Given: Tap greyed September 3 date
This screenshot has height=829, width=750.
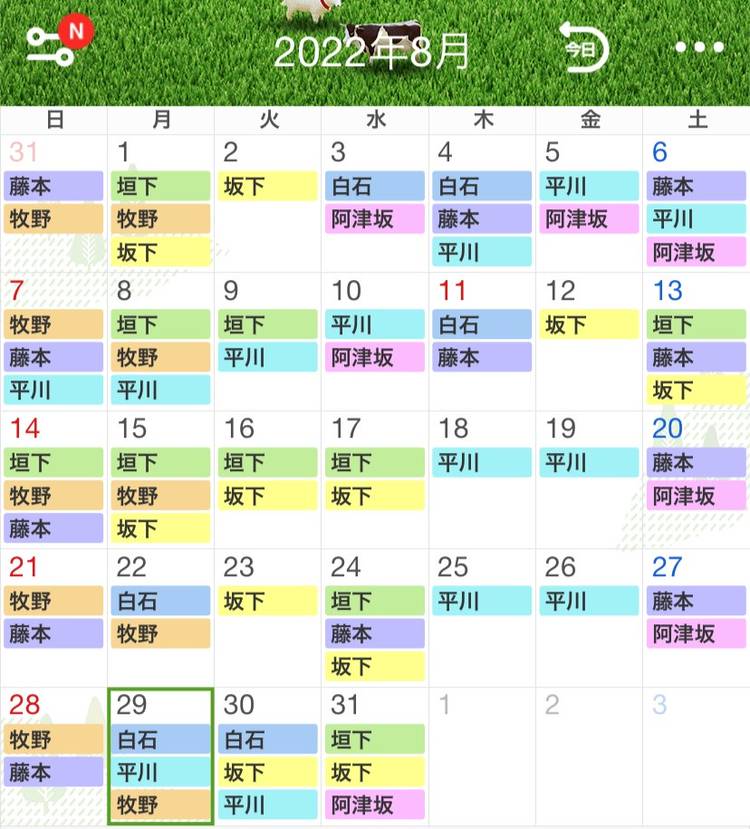Looking at the screenshot, I should click(x=696, y=756).
